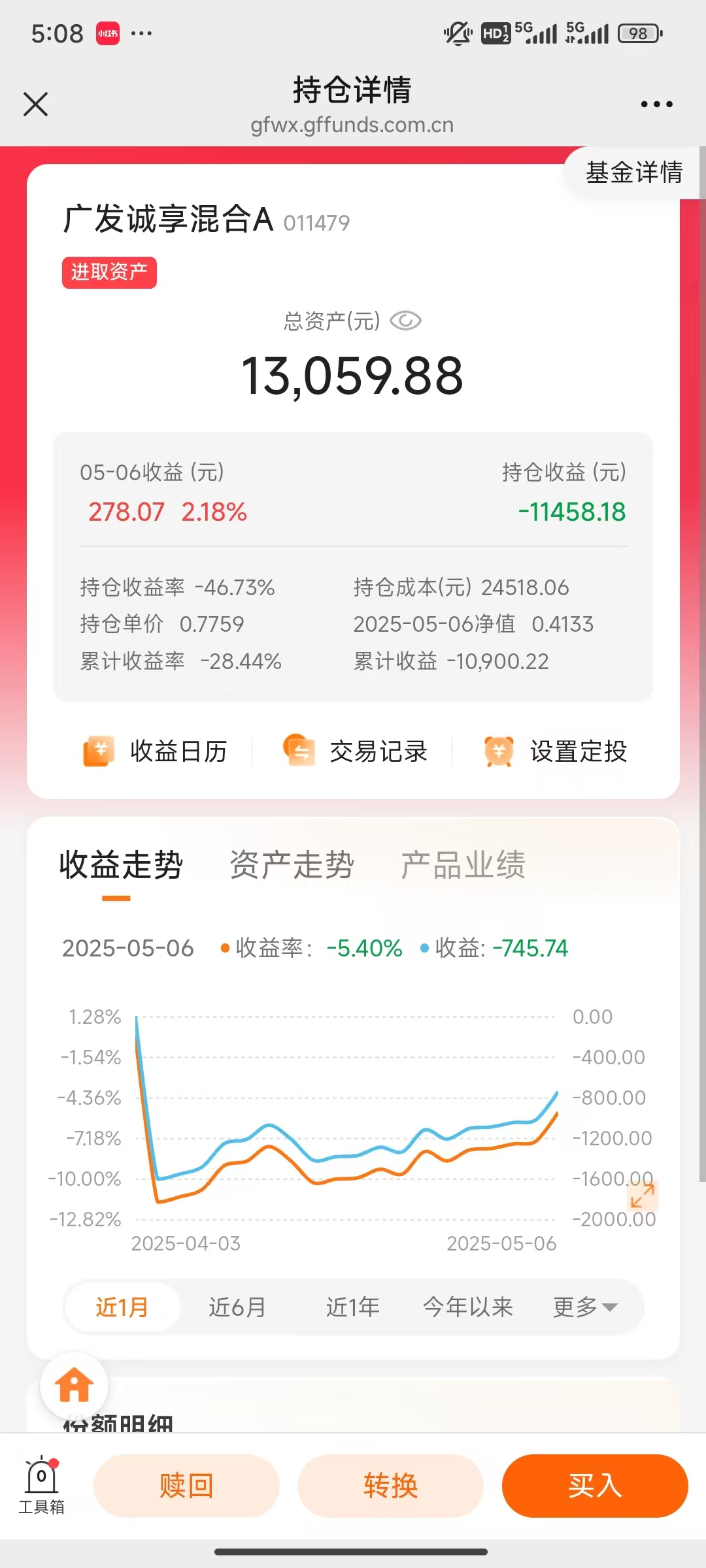Expand 更多 range dropdown

(584, 1307)
